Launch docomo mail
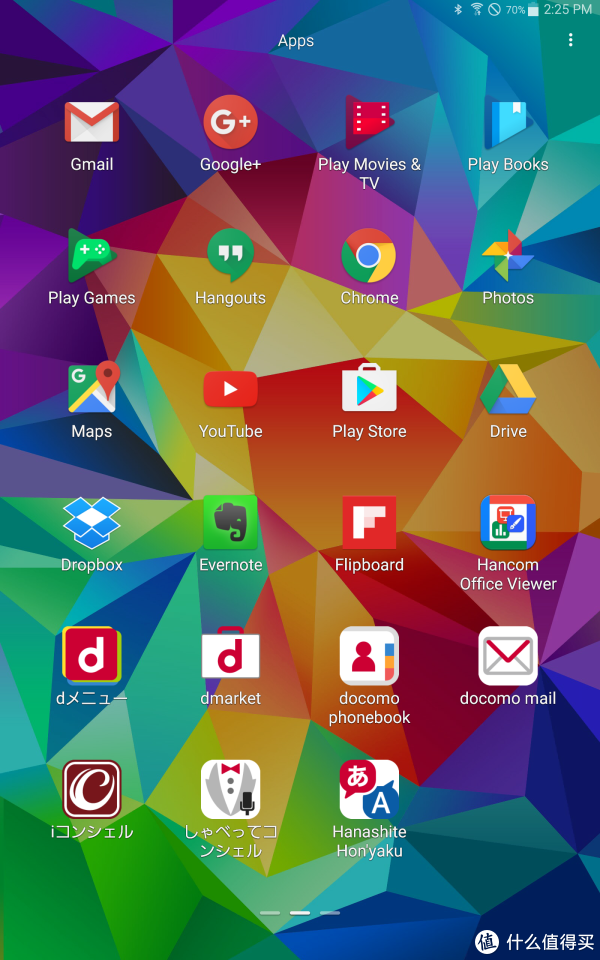 [x=508, y=657]
